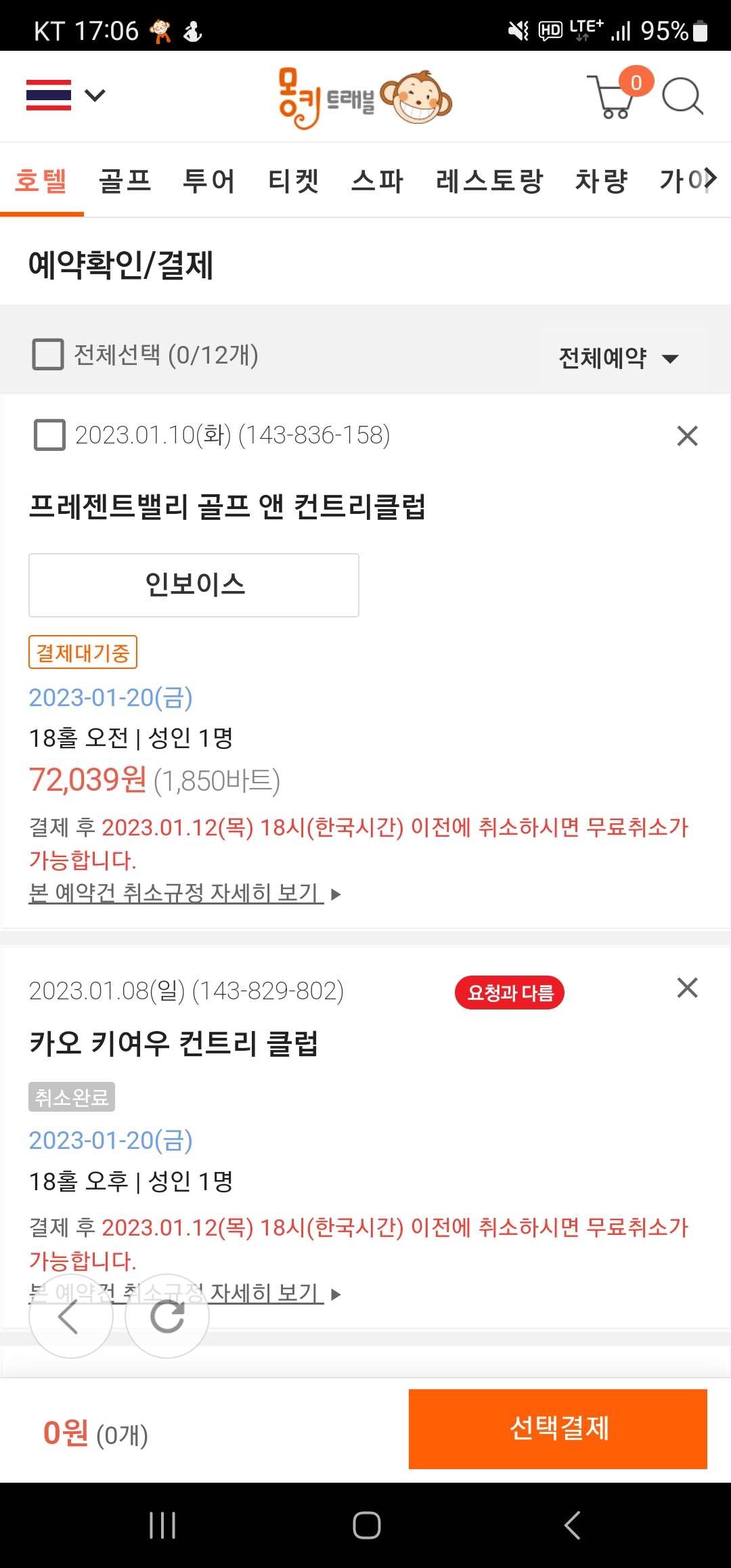Remove the 카오 키여우 컨트리 클럽 booking
731x1568 pixels.
pyautogui.click(x=687, y=988)
